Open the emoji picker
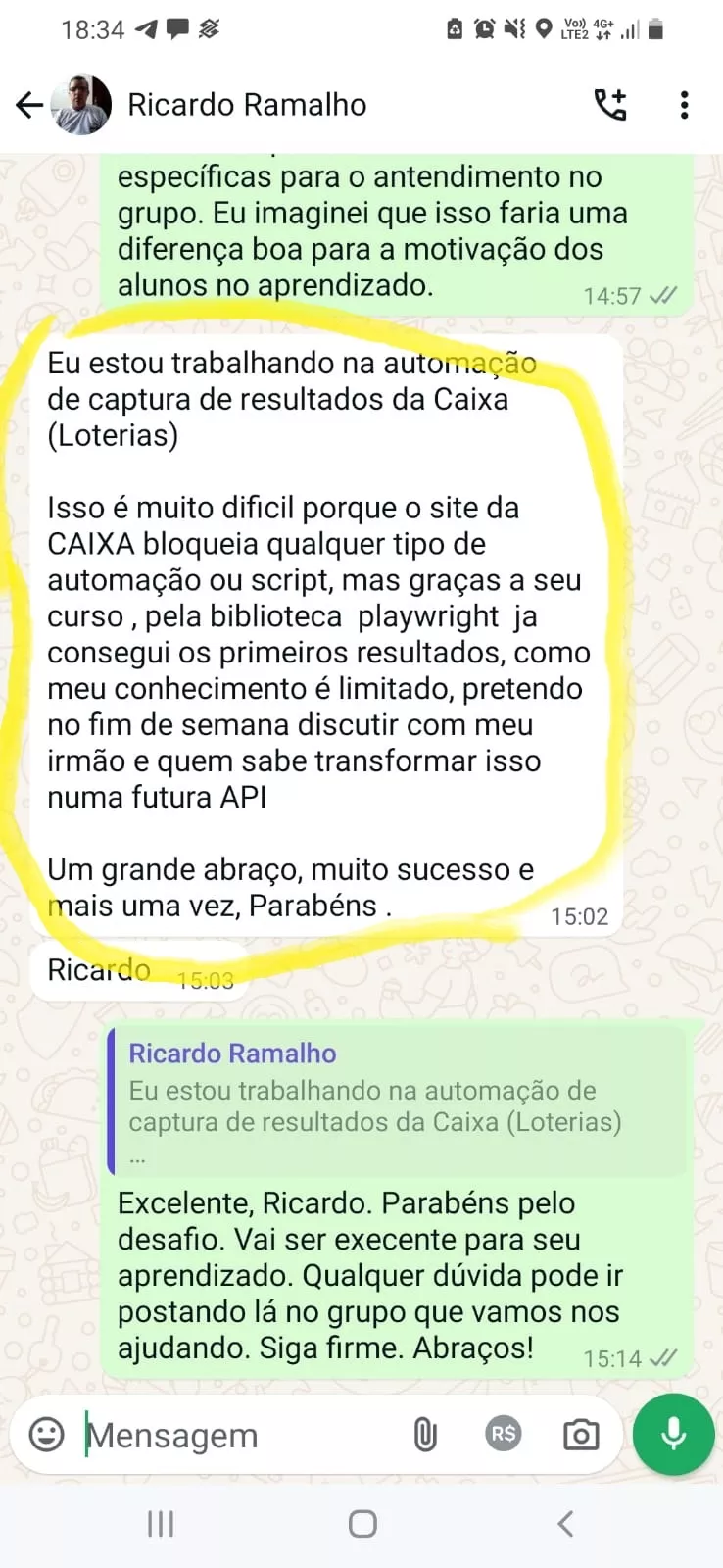 point(46,1435)
